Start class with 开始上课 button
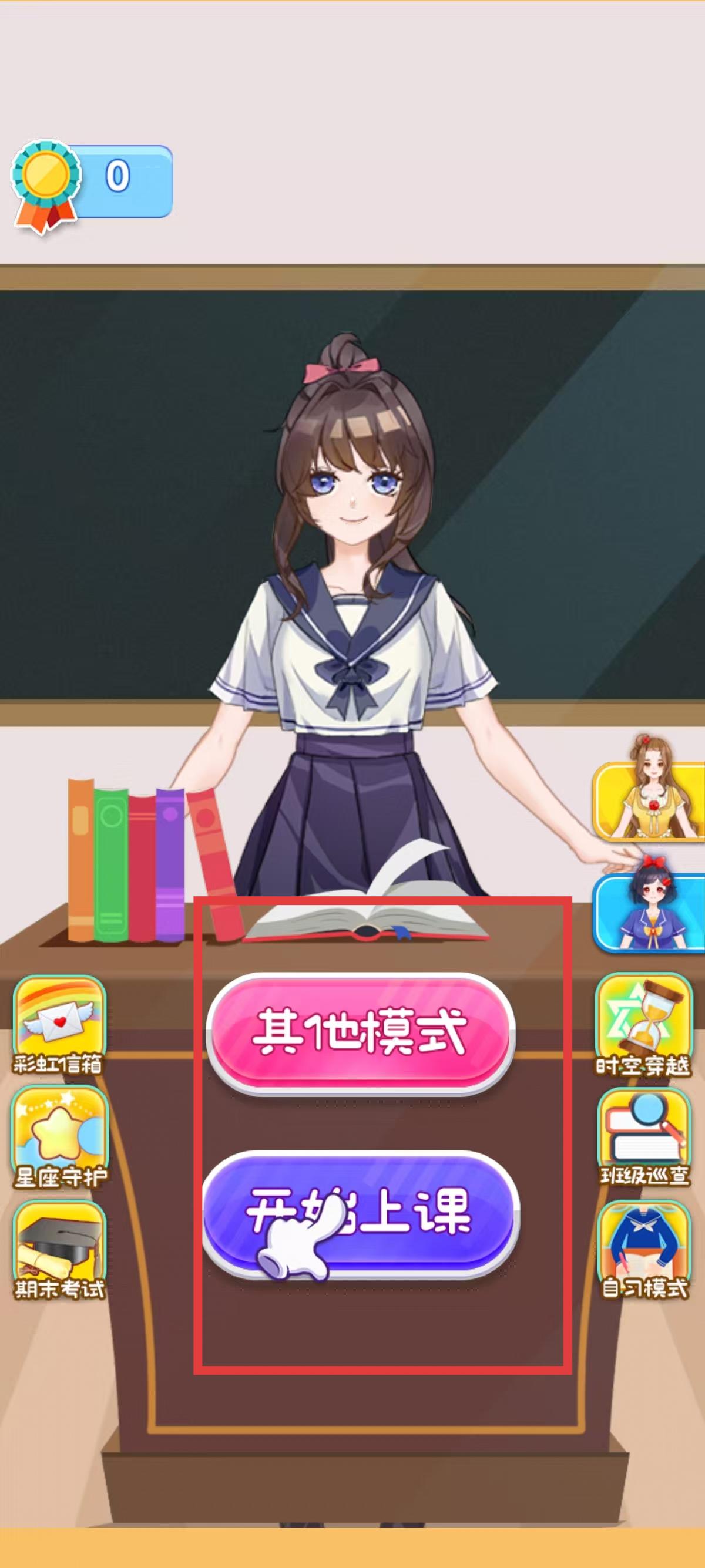The image size is (705, 1568). [x=360, y=1213]
